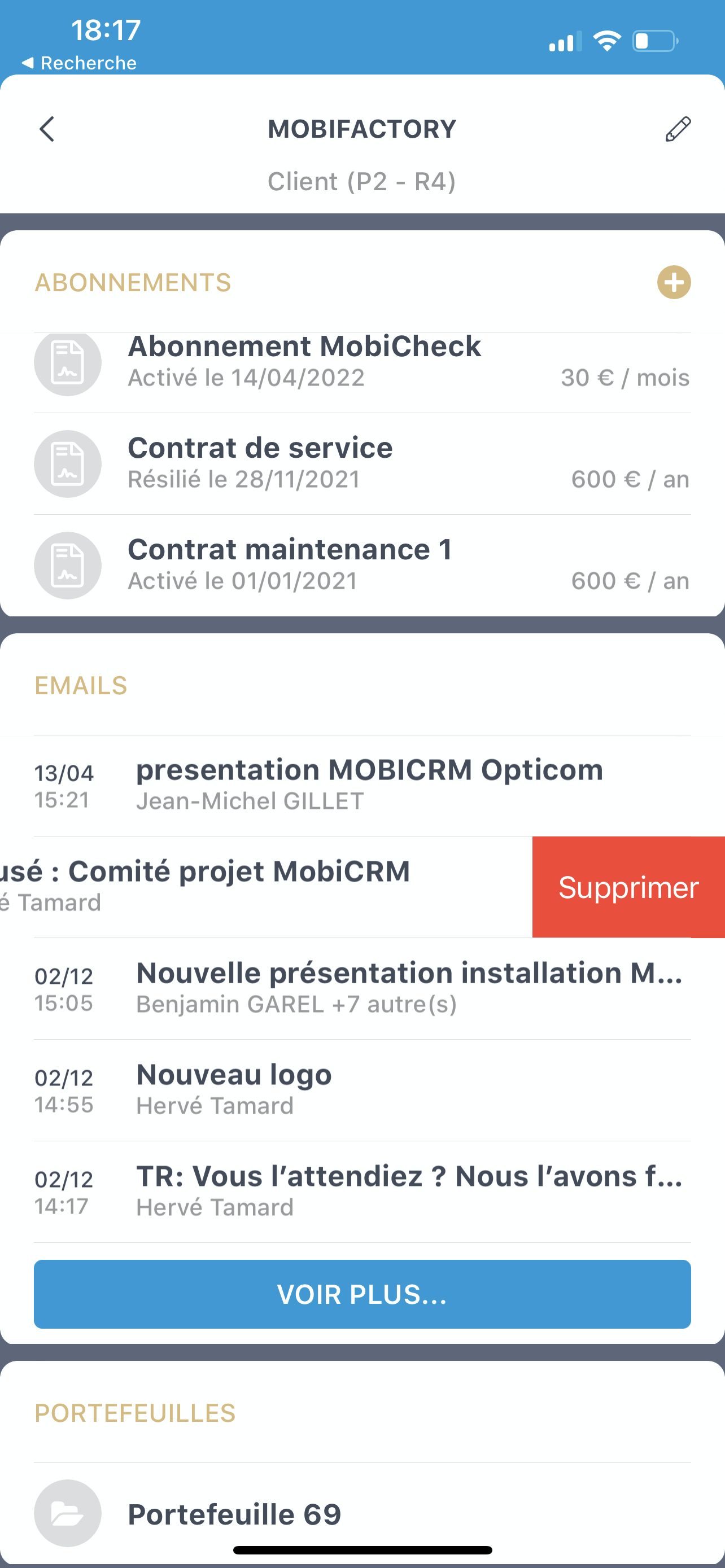Viewport: 725px width, 1568px height.
Task: Open email Nouvelle présentation installation
Action: pos(362,988)
